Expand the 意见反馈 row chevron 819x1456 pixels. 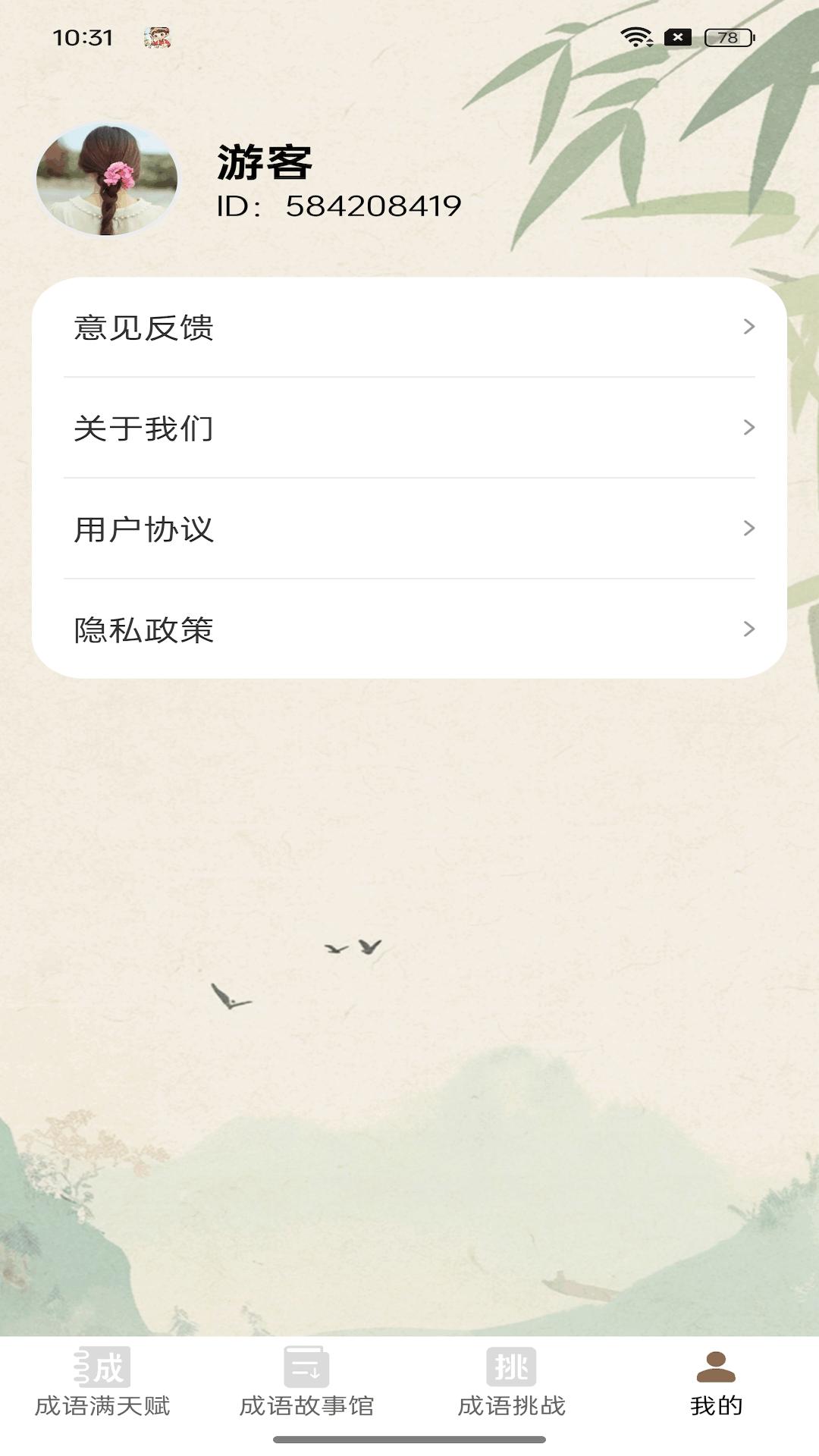pos(749,328)
